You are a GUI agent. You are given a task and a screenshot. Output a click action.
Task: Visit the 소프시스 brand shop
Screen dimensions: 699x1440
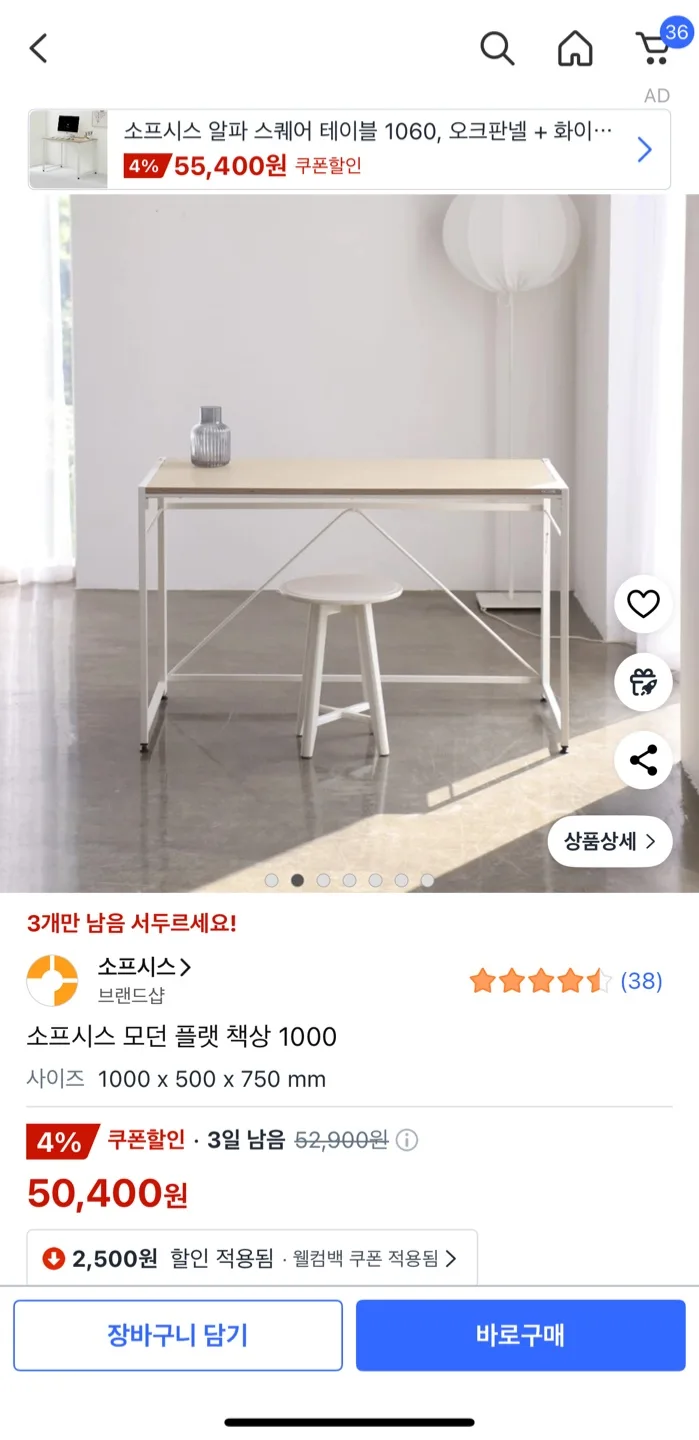point(143,967)
